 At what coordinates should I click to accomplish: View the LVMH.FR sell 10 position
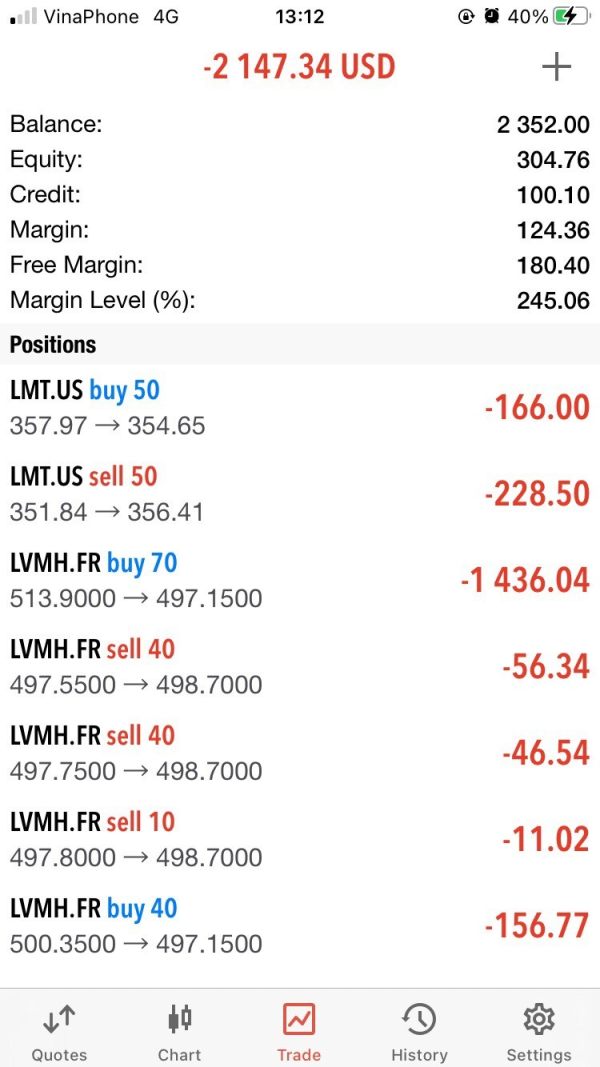[300, 838]
